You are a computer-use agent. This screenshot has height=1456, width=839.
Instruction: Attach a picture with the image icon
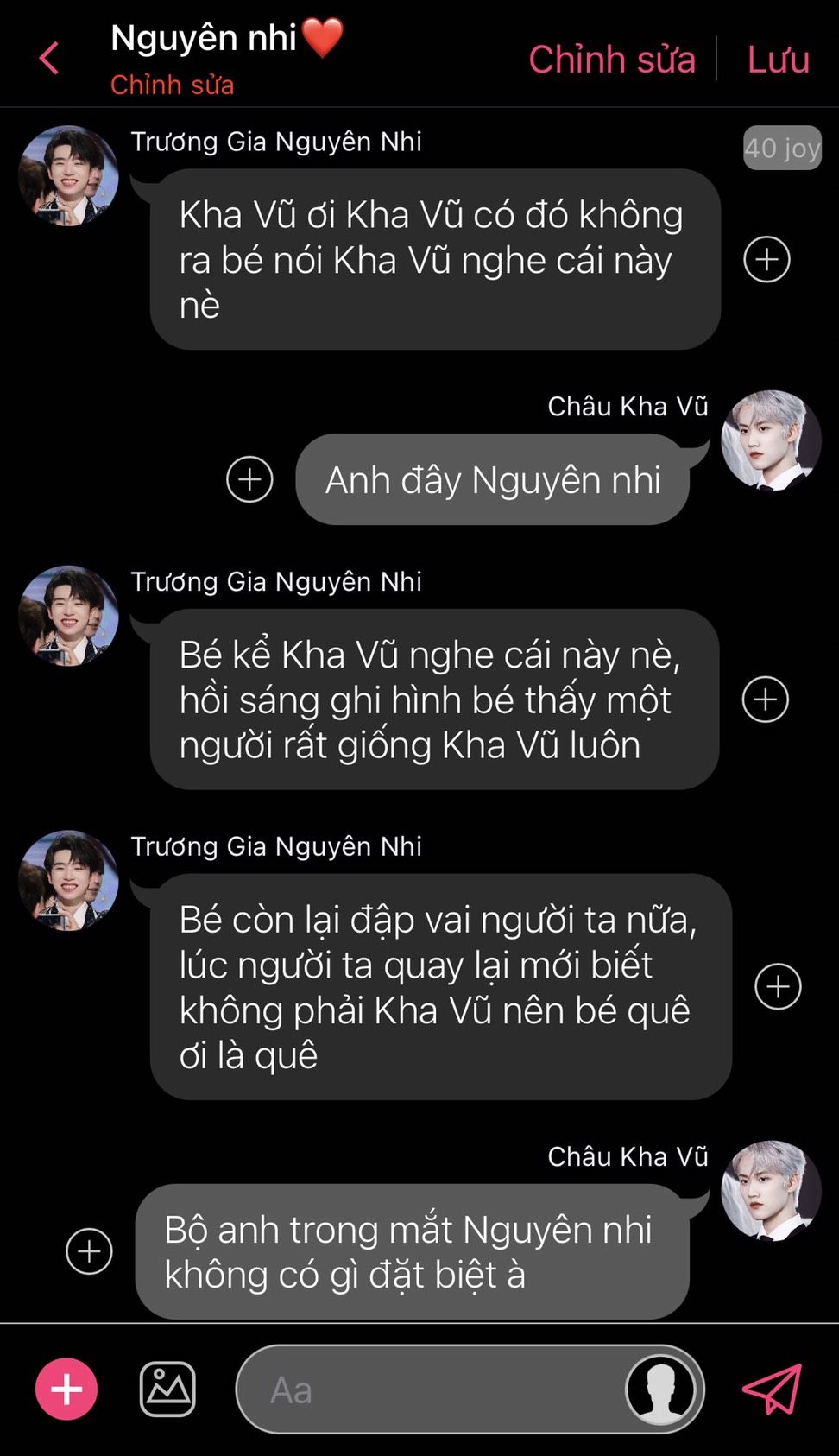tap(167, 1389)
